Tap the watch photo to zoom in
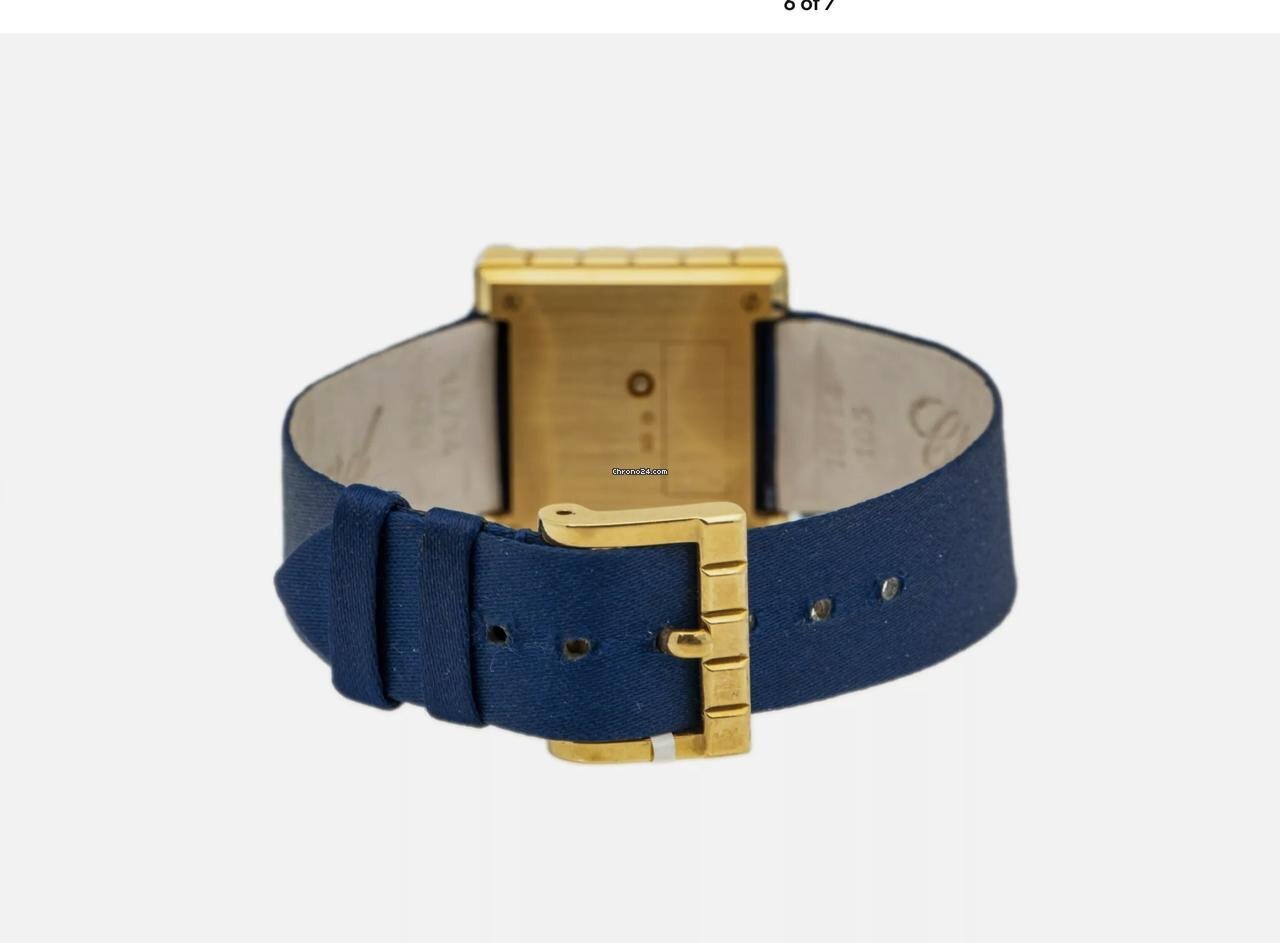Screen dimensions: 1280x943 (x=640, y=488)
